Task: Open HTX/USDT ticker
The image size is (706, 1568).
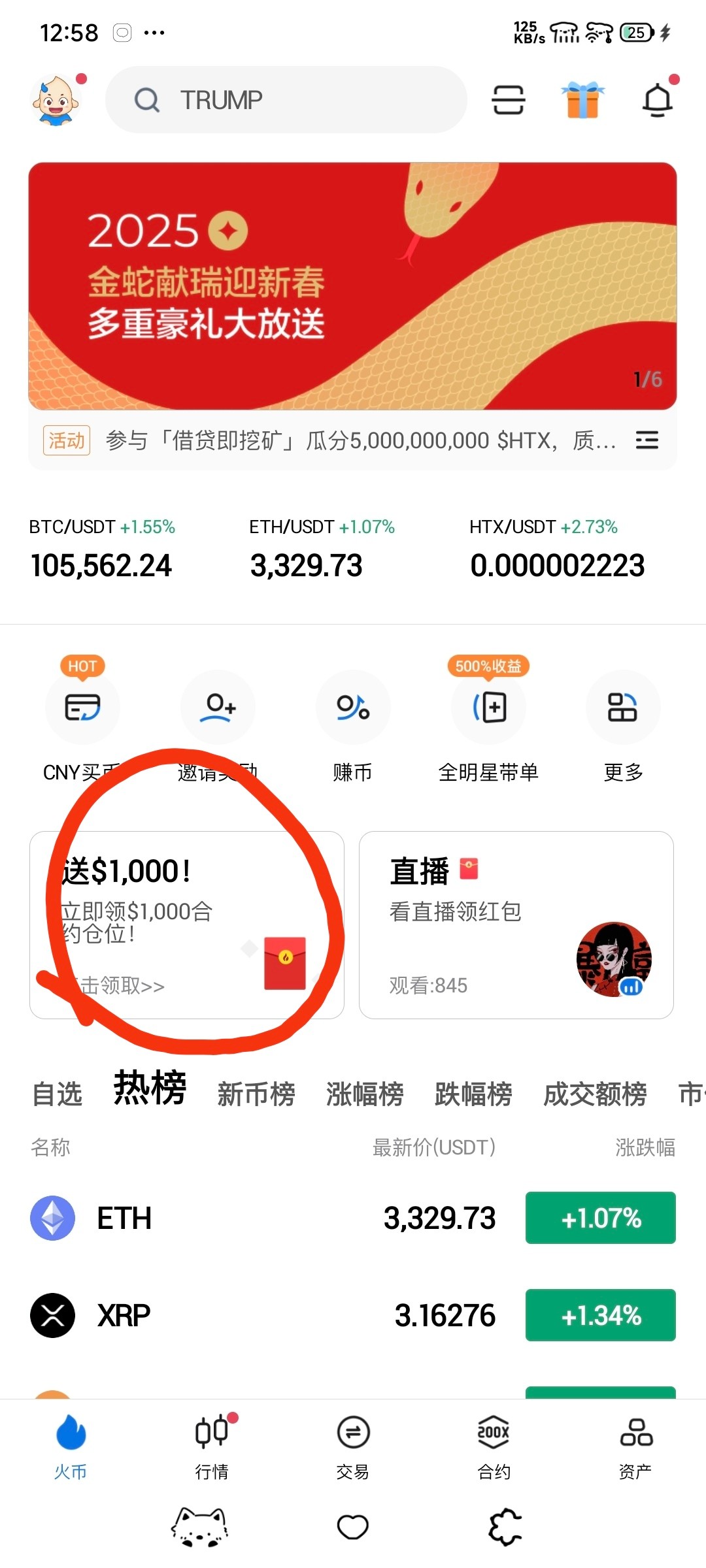Action: point(557,550)
